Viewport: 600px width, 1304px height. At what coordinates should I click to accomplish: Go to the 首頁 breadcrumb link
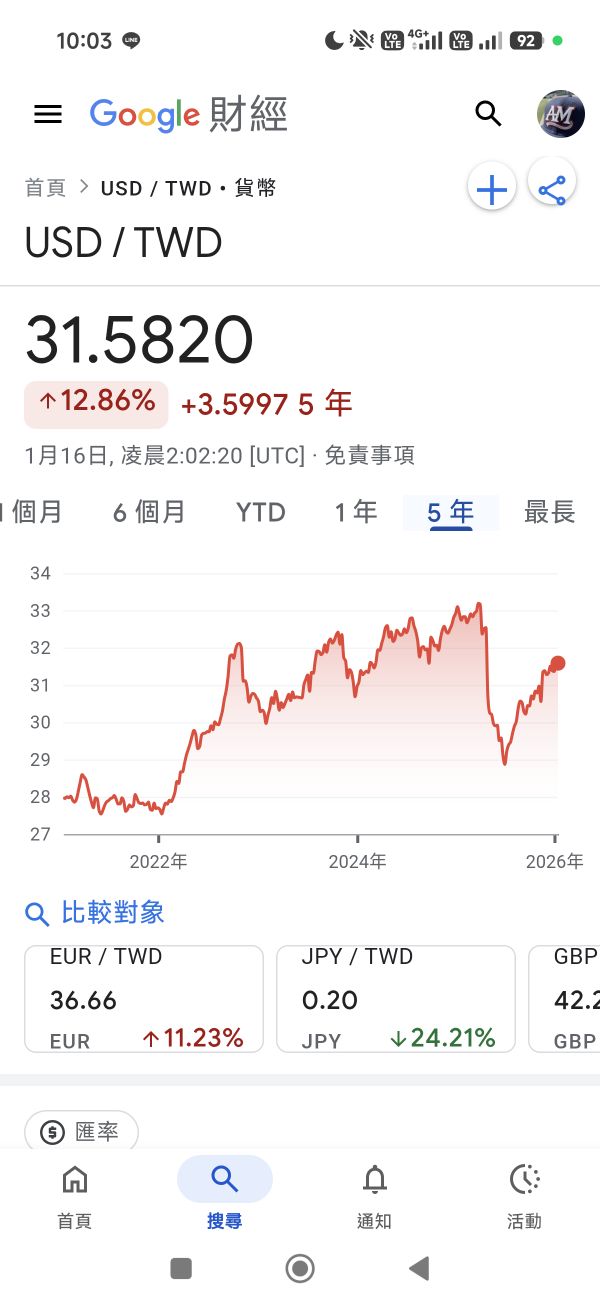point(45,188)
